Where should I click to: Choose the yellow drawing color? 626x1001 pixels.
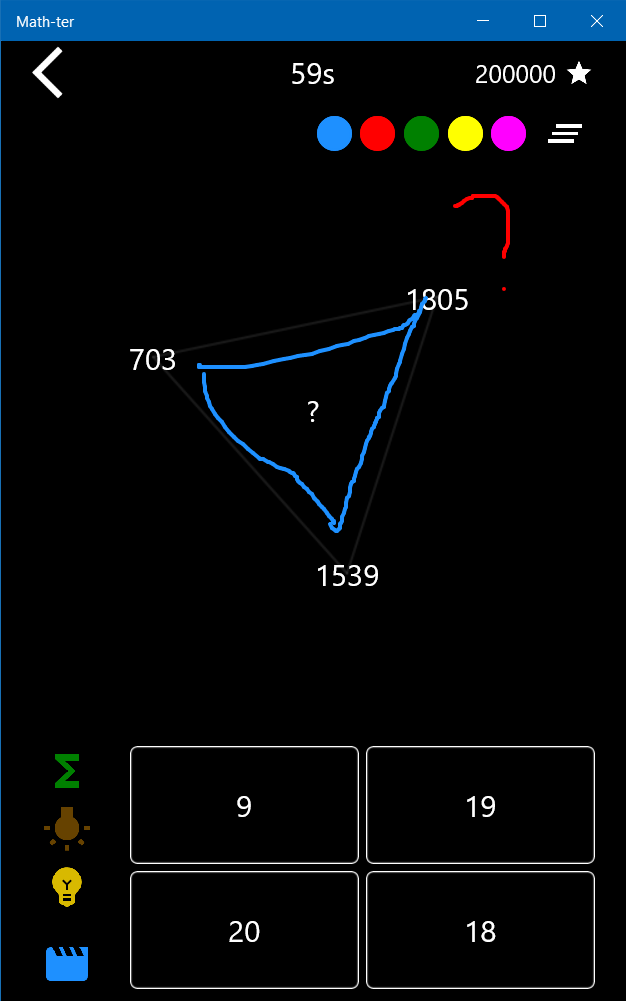coord(465,134)
